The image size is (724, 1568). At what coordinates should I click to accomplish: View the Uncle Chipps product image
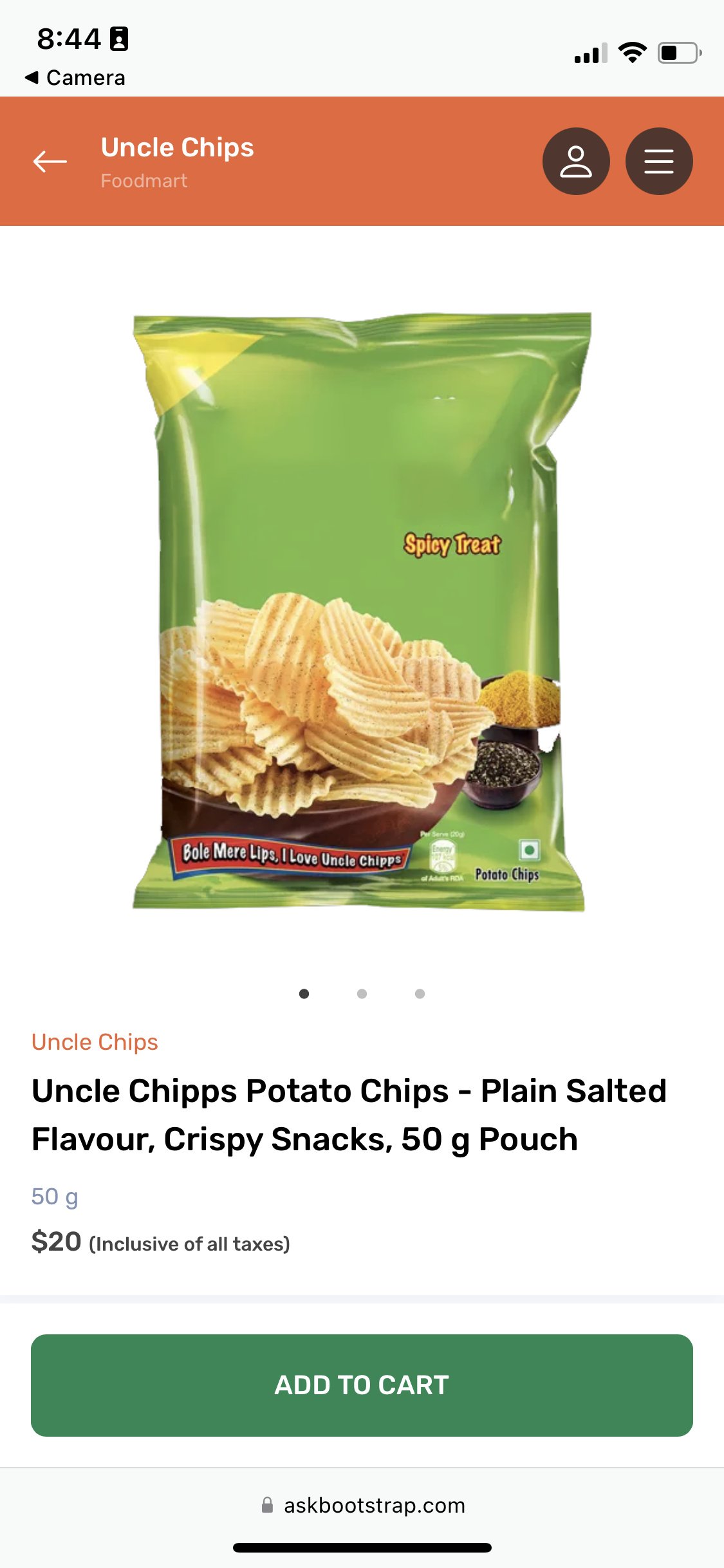360,611
